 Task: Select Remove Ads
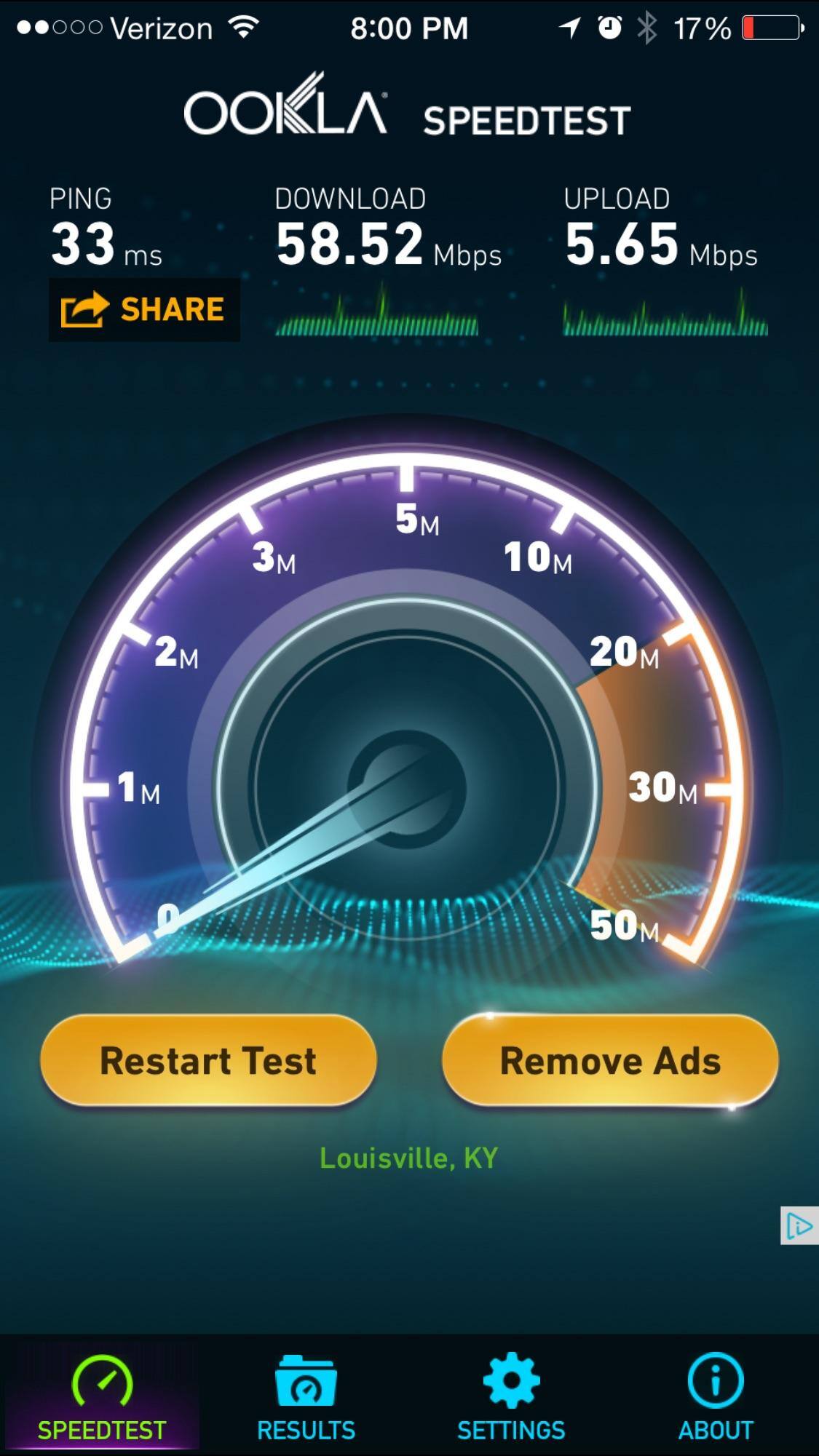(610, 1061)
